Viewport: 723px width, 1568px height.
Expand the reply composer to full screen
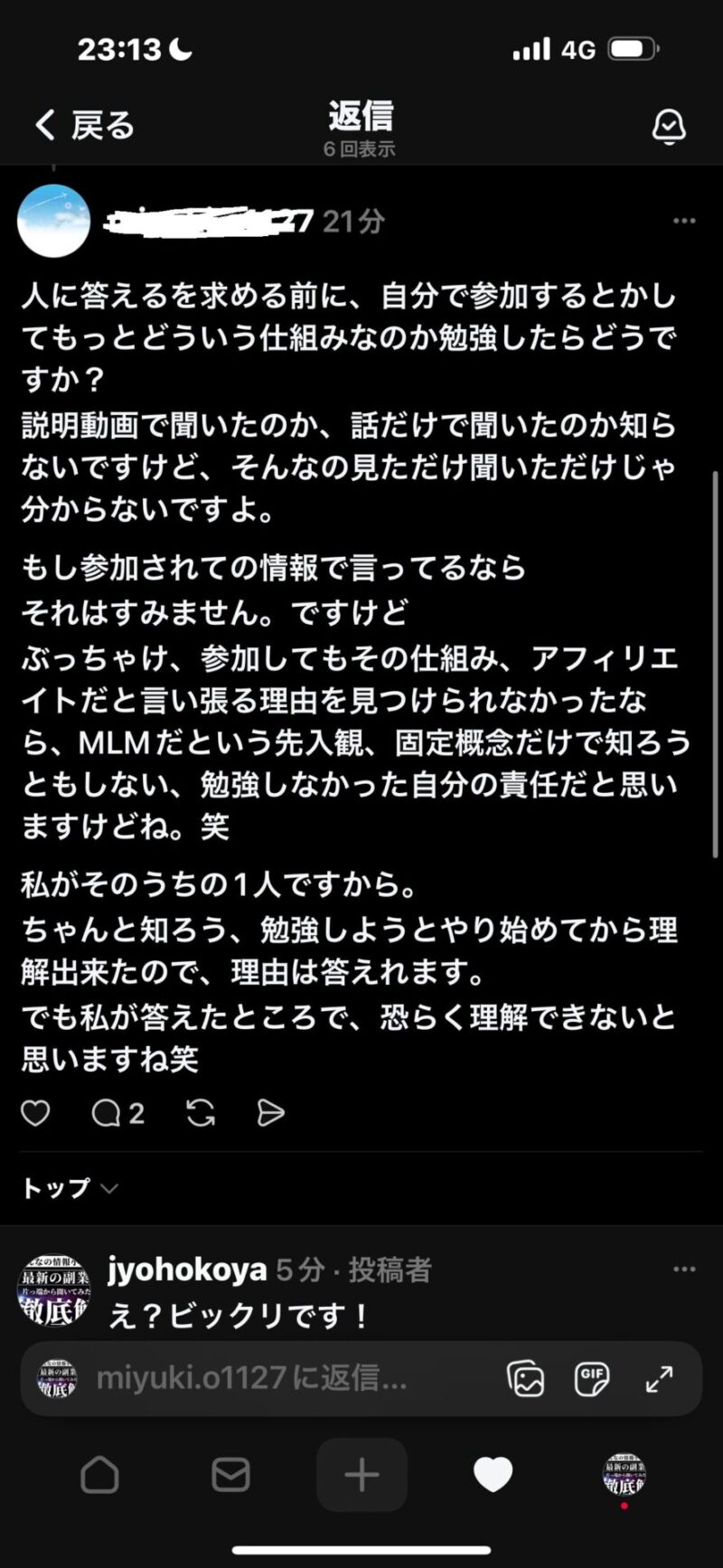point(659,1378)
